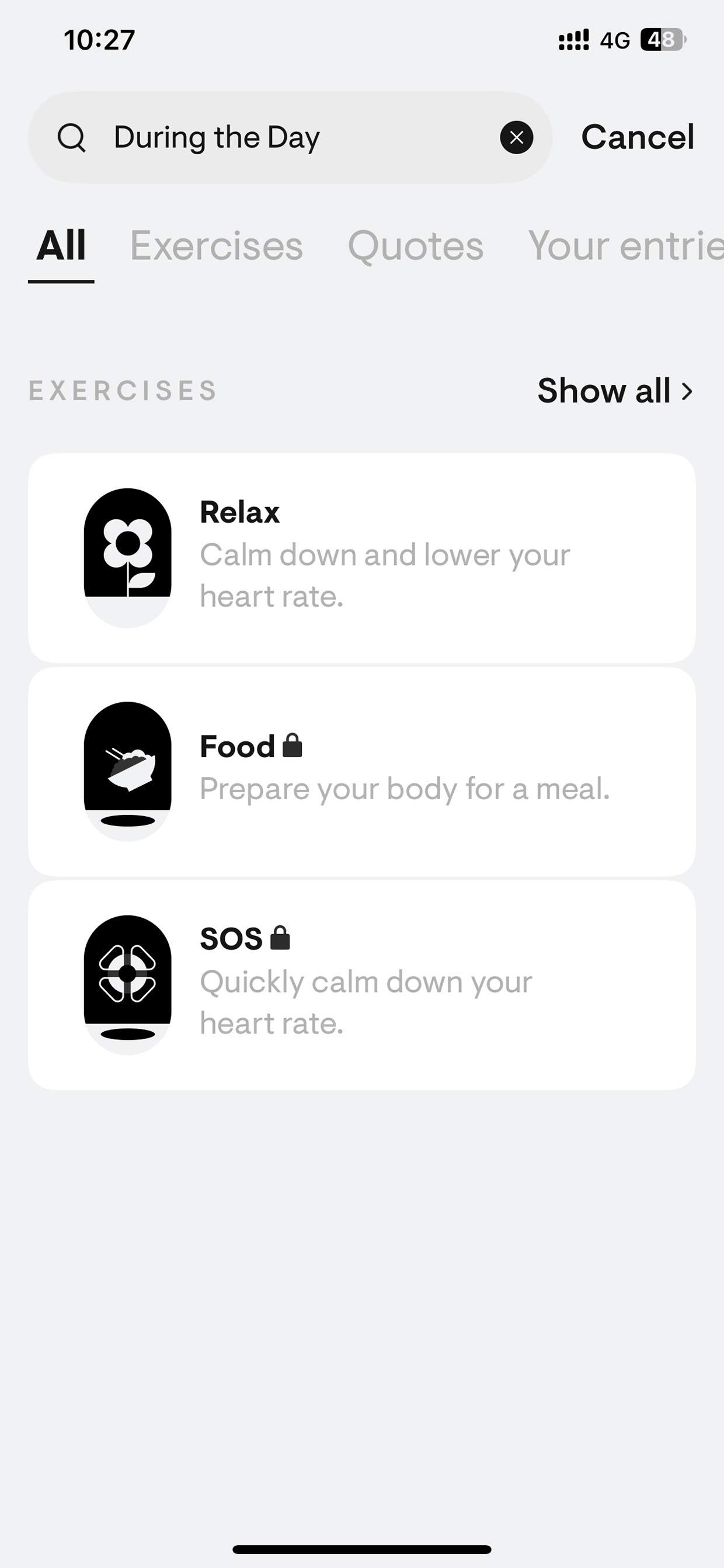Open the locked Food exercise
Image resolution: width=724 pixels, height=1568 pixels.
pyautogui.click(x=362, y=772)
